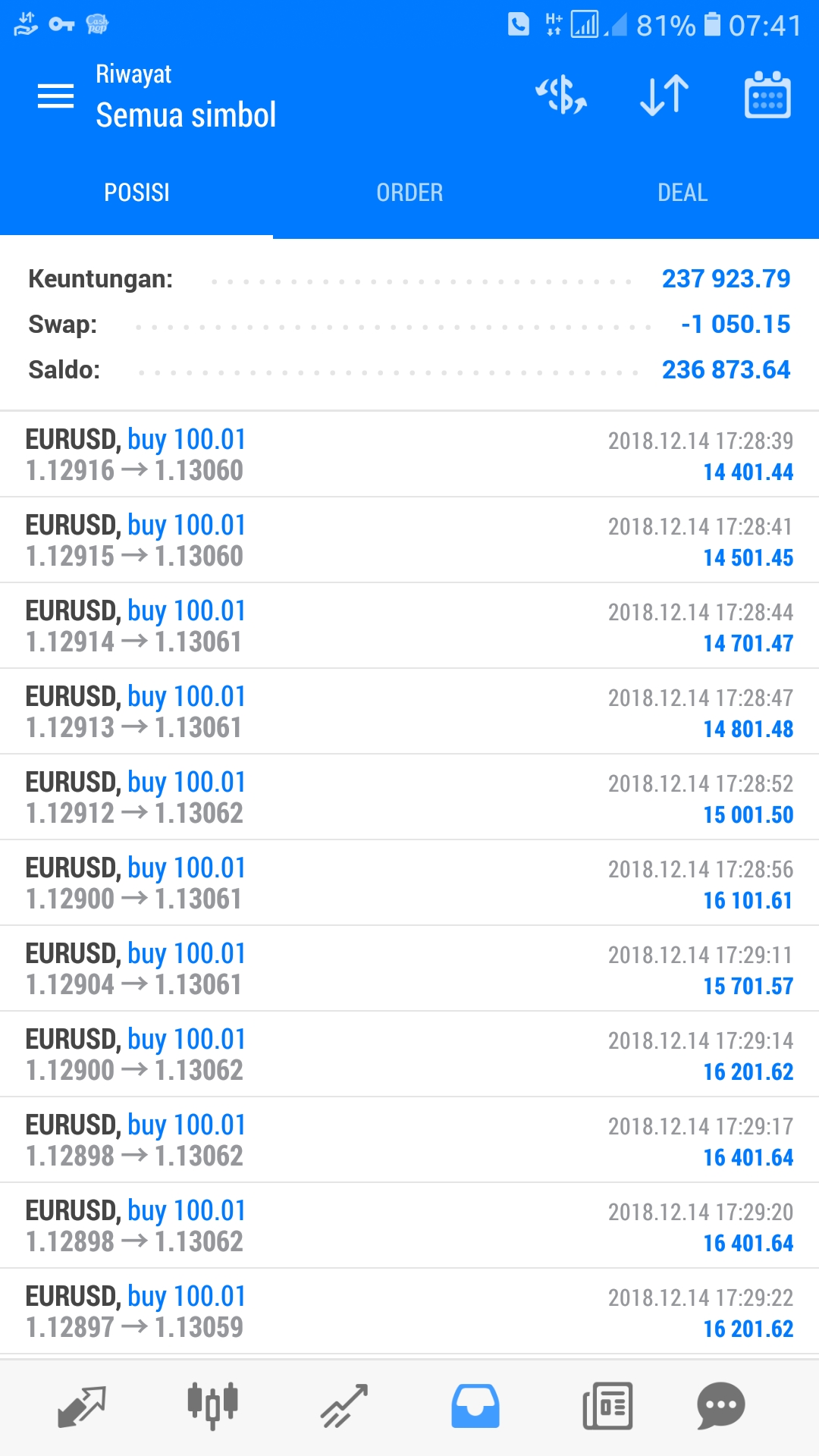Go to the quotes tab in bottom bar
The height and width of the screenshot is (1456, 819).
[x=81, y=1407]
